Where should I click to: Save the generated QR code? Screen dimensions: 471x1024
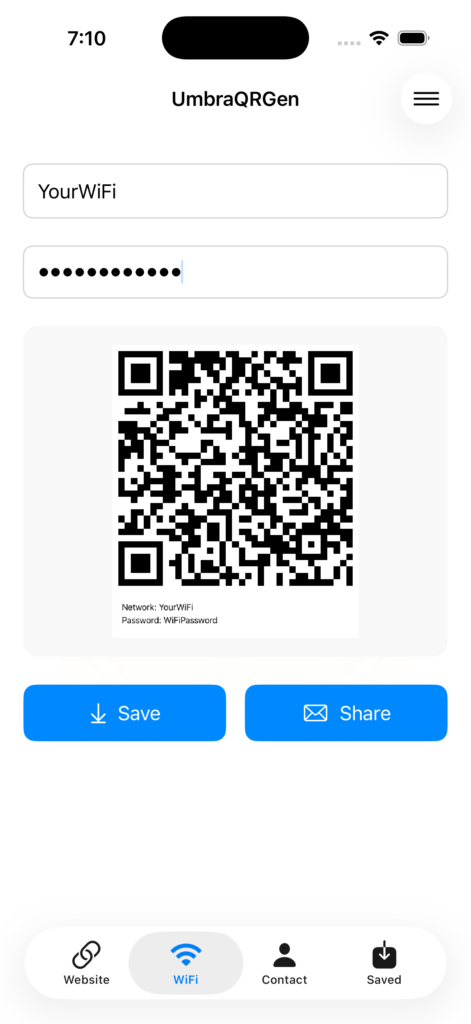pos(125,713)
